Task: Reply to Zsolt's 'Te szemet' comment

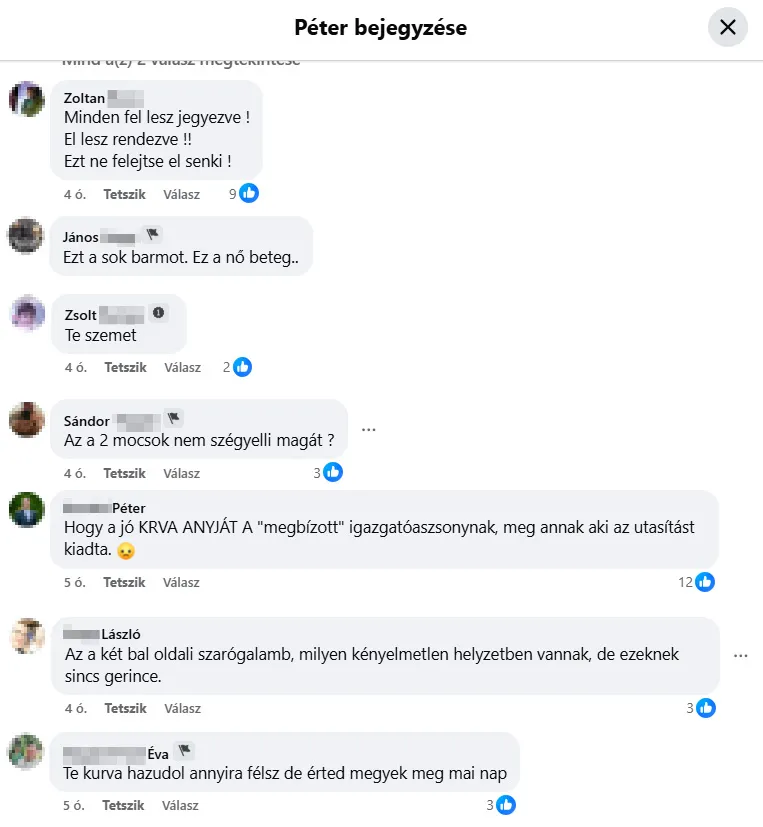Action: pyautogui.click(x=182, y=367)
